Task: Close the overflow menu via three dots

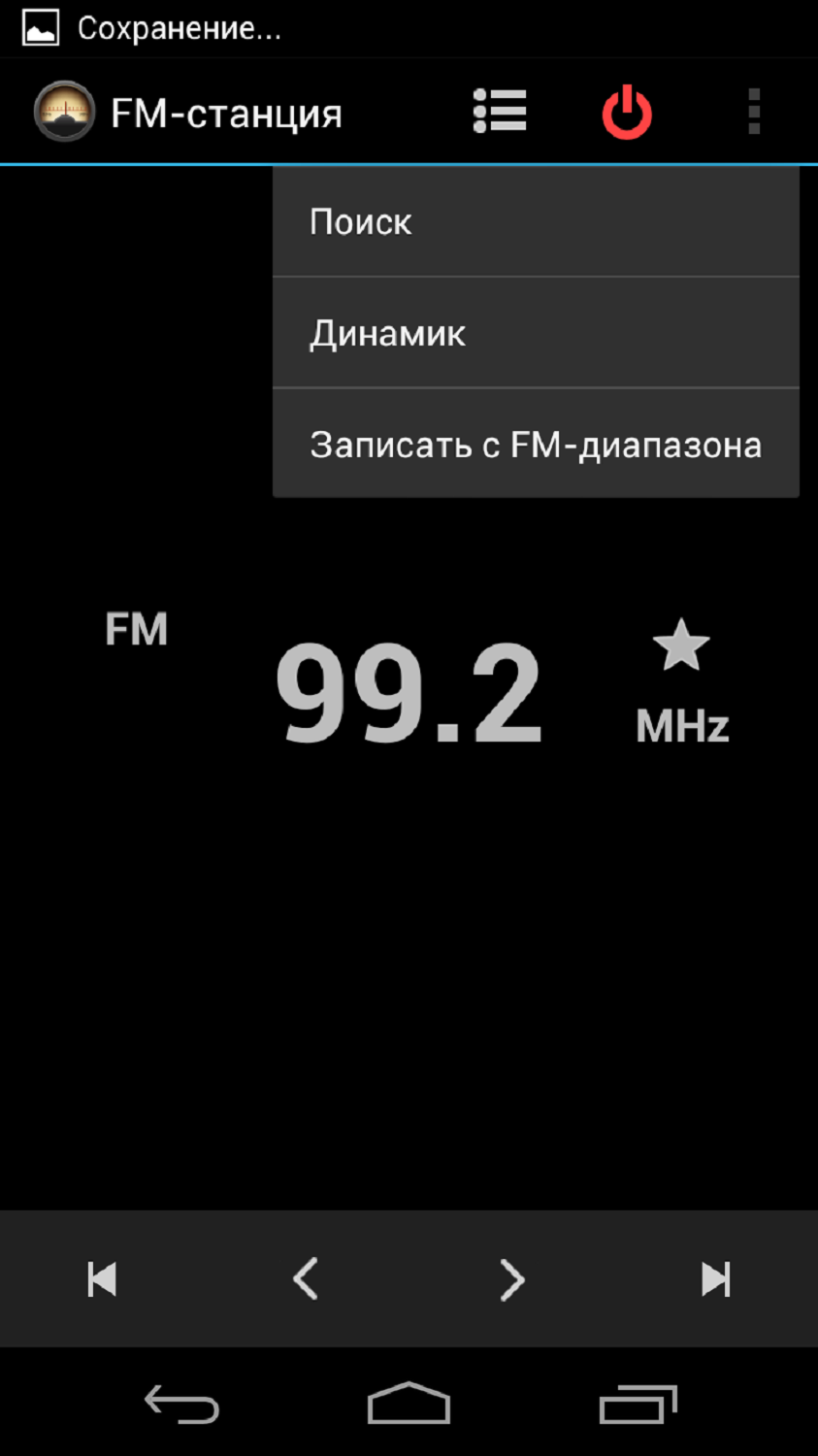Action: 754,112
